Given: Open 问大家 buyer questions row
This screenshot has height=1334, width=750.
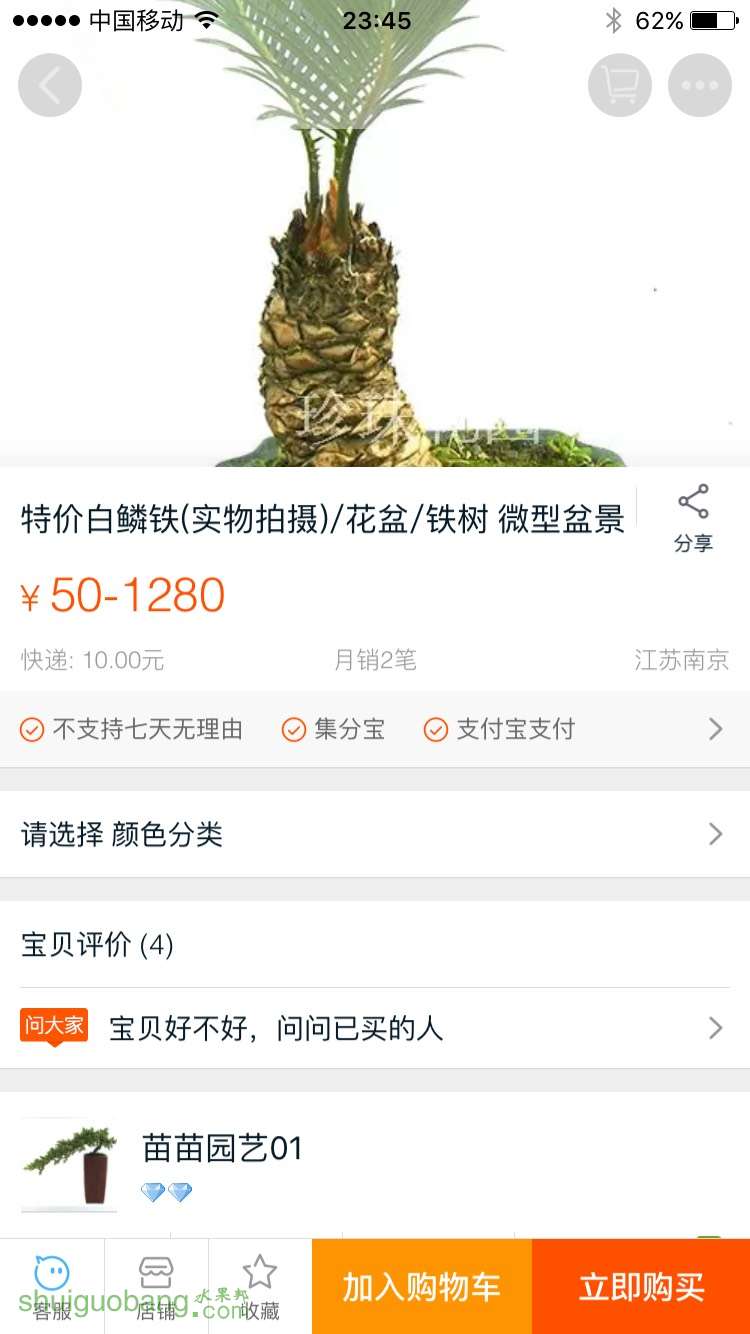Looking at the screenshot, I should point(375,1028).
